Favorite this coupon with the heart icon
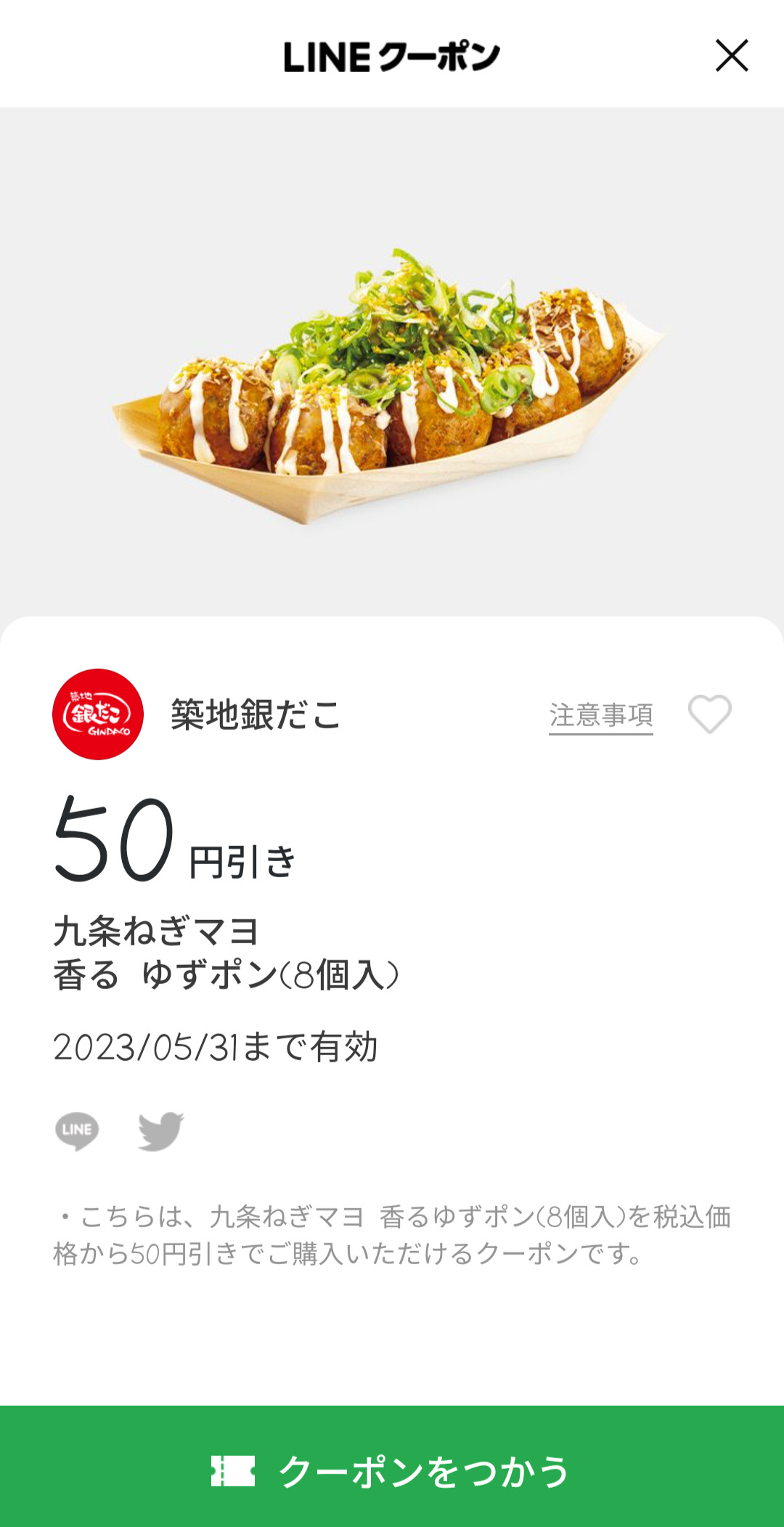The image size is (784, 1527). [709, 714]
